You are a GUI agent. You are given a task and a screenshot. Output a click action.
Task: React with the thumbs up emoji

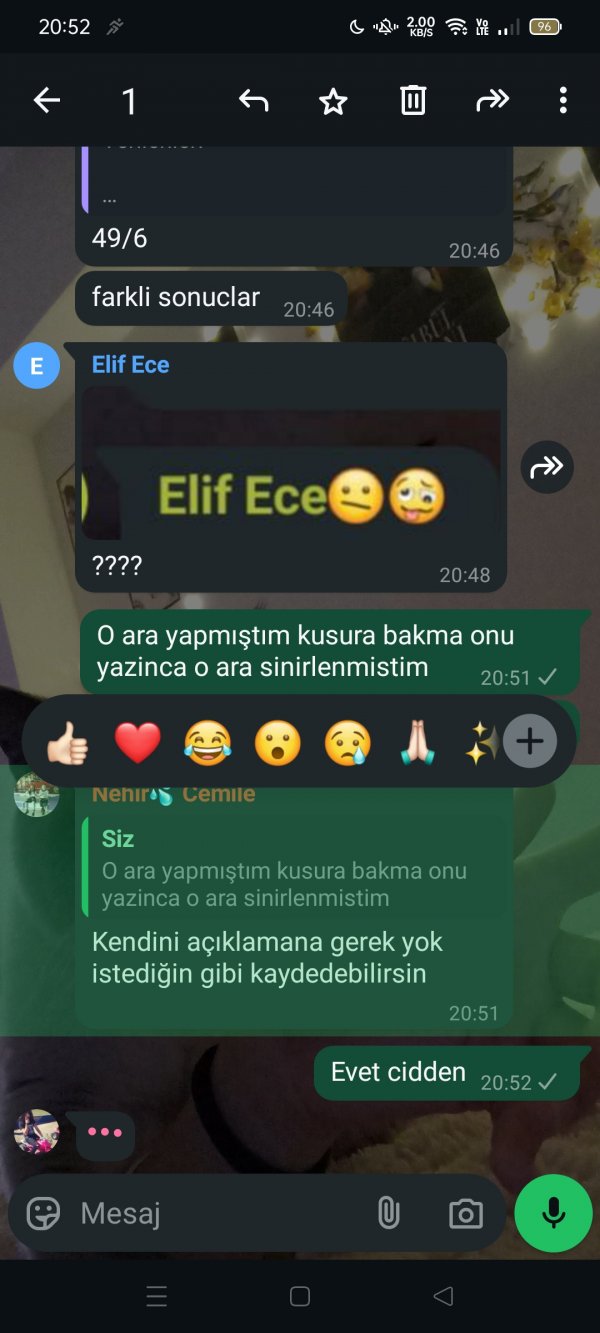pyautogui.click(x=68, y=743)
